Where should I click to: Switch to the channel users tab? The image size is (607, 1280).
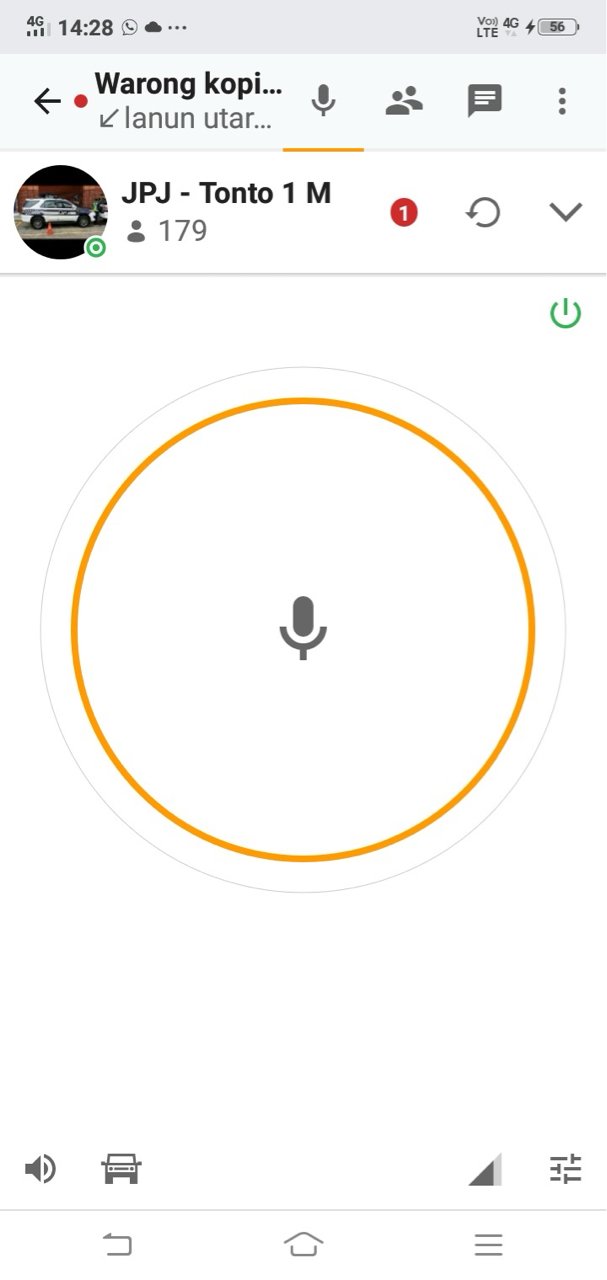pos(404,101)
